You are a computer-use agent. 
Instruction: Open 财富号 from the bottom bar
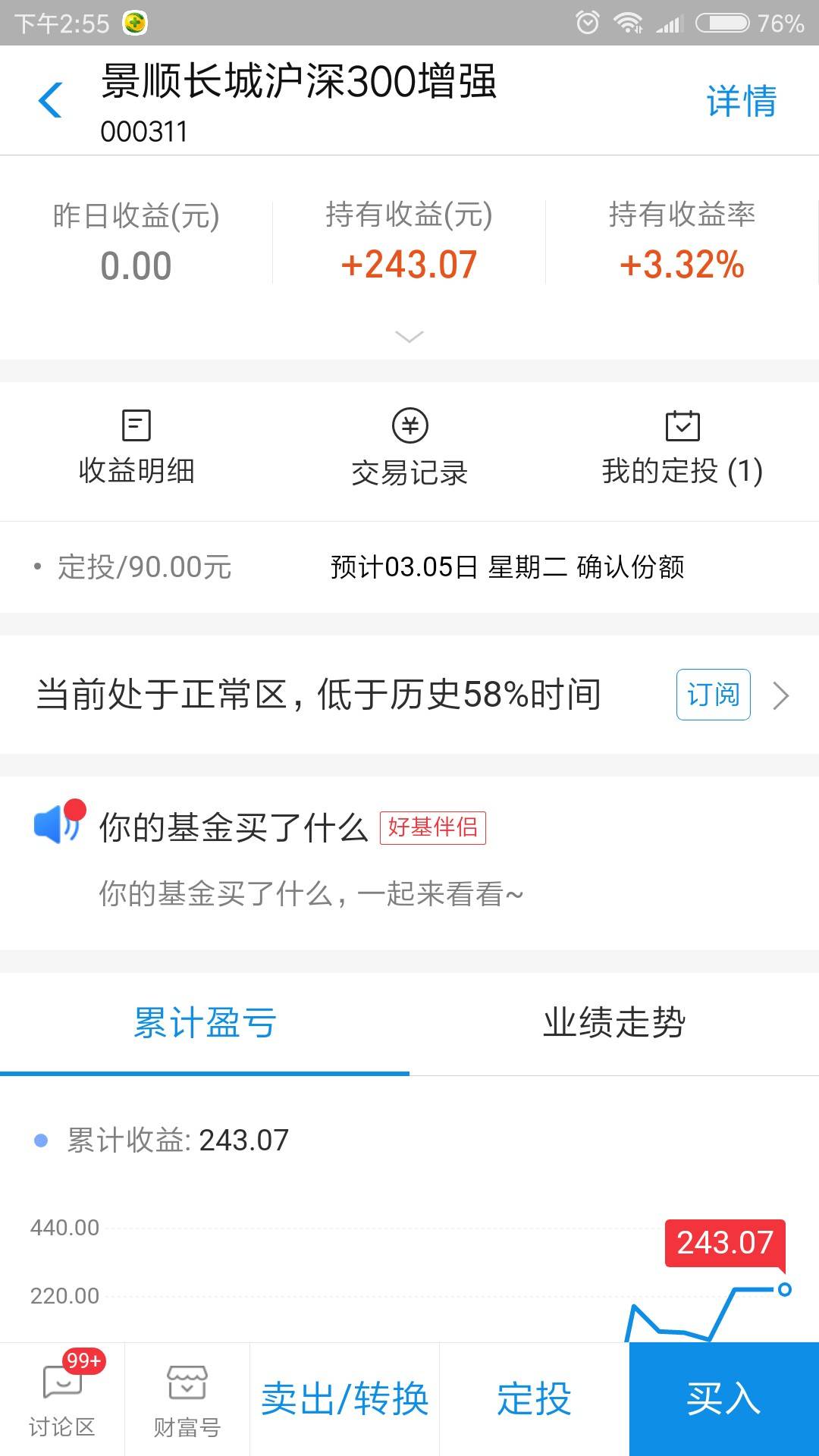click(x=187, y=1400)
